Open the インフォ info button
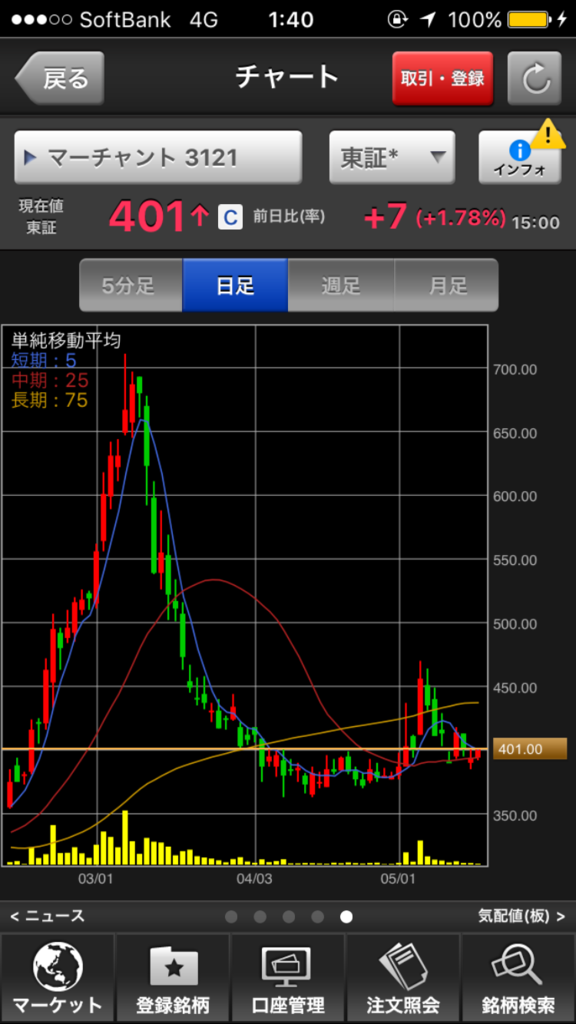 click(x=520, y=157)
